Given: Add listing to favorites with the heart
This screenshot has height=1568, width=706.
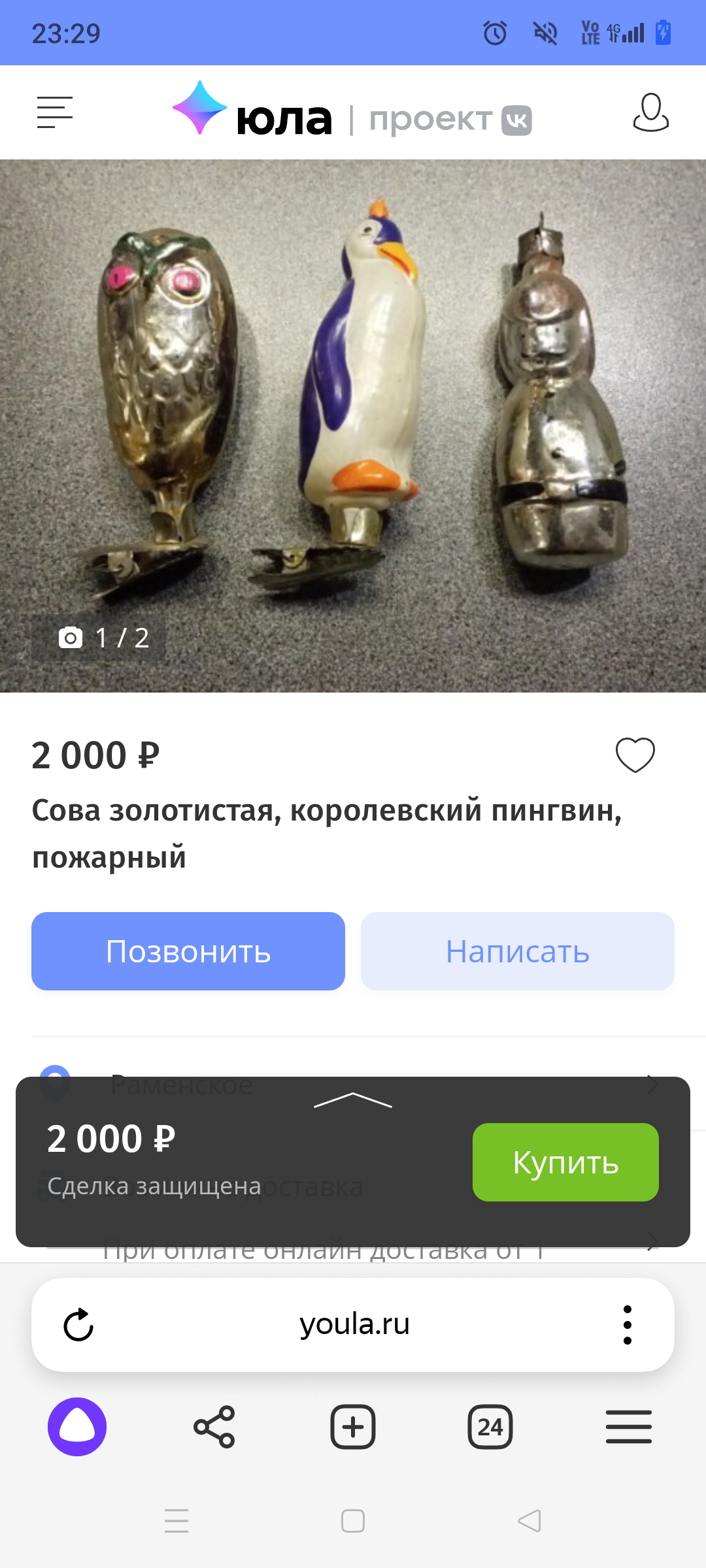Looking at the screenshot, I should pos(635,755).
